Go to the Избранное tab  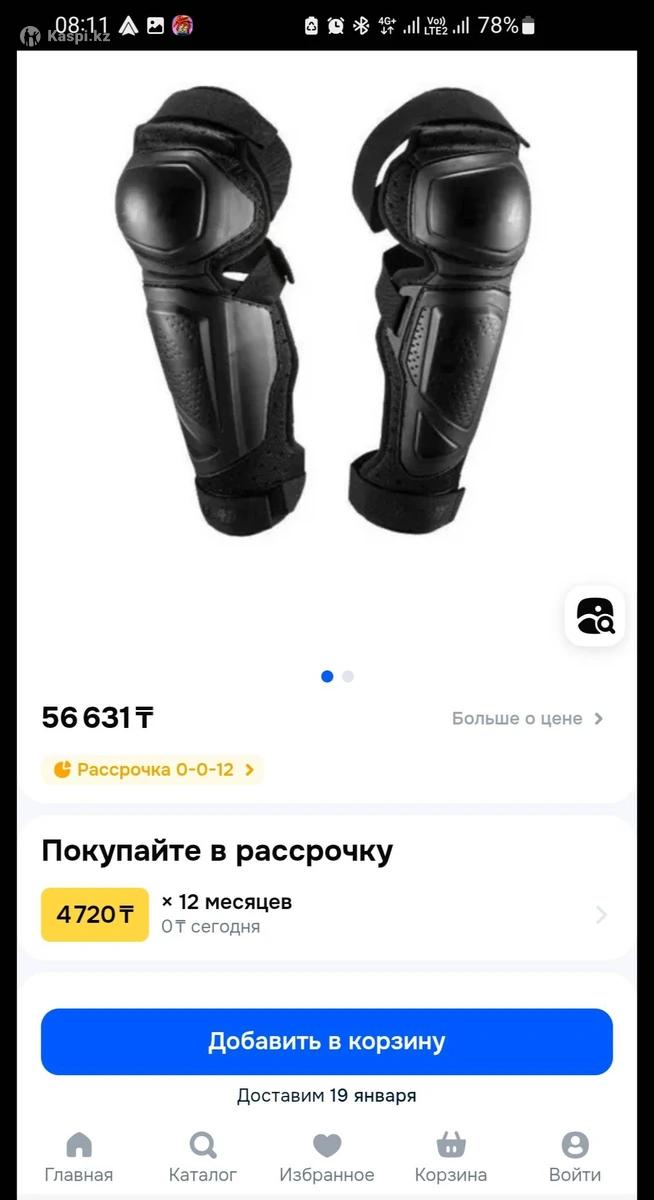327,1157
